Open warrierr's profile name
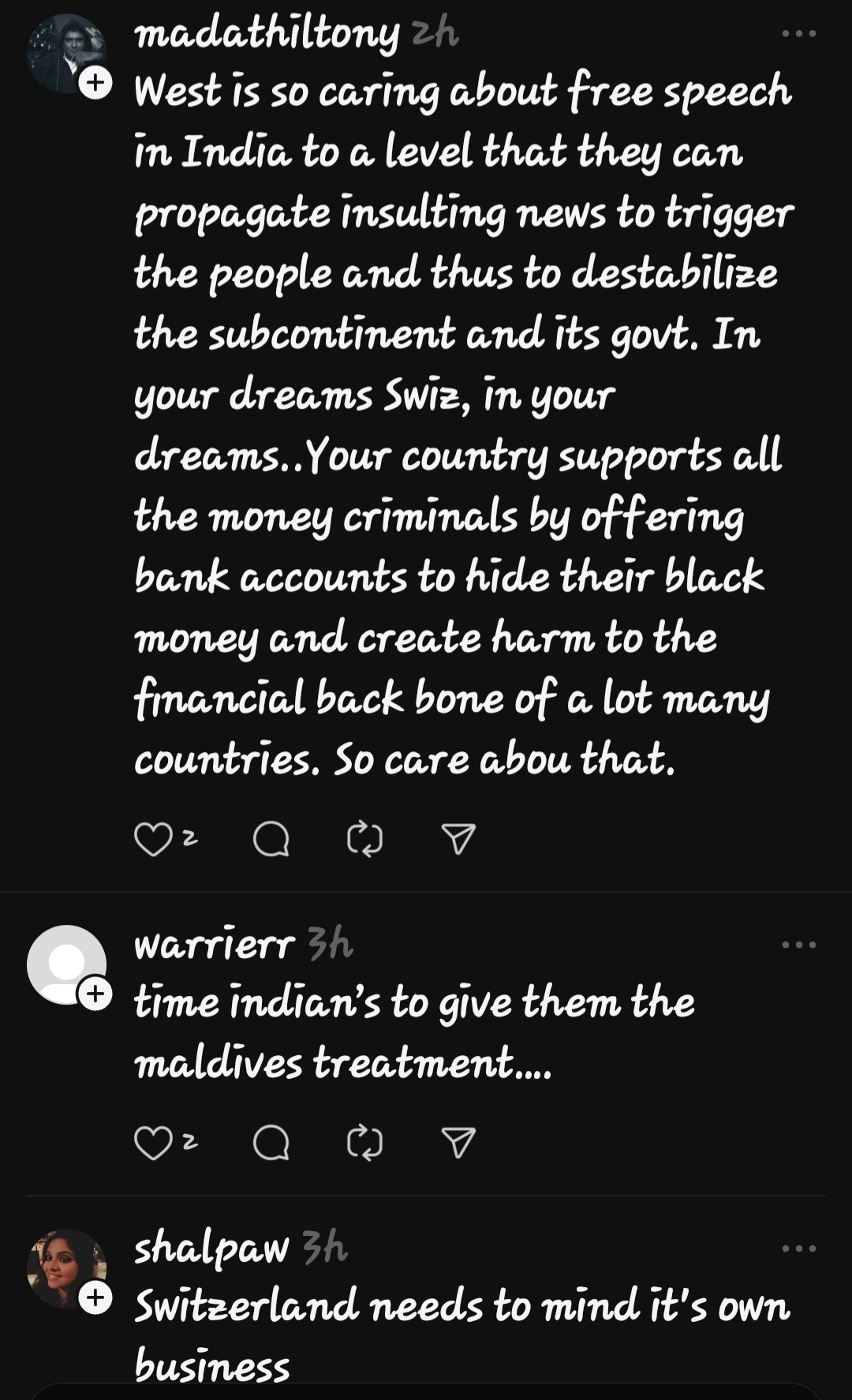 [x=215, y=945]
